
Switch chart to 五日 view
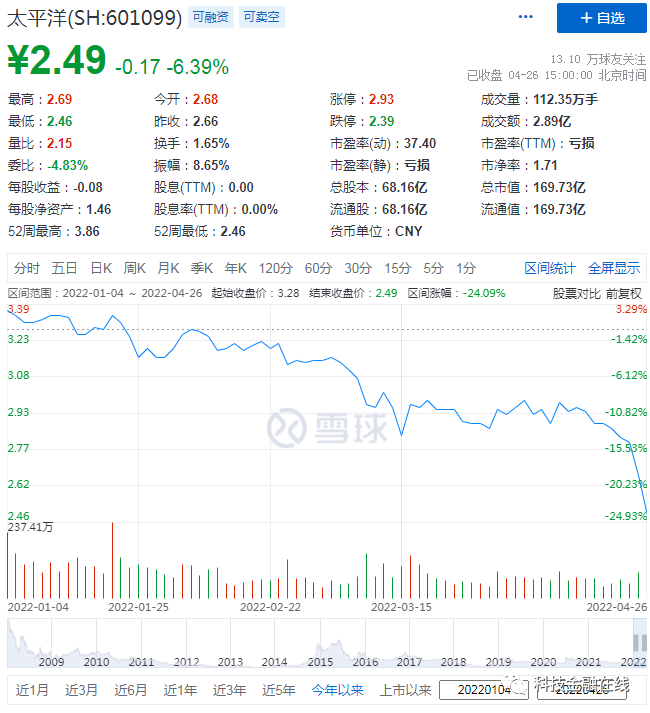65,268
